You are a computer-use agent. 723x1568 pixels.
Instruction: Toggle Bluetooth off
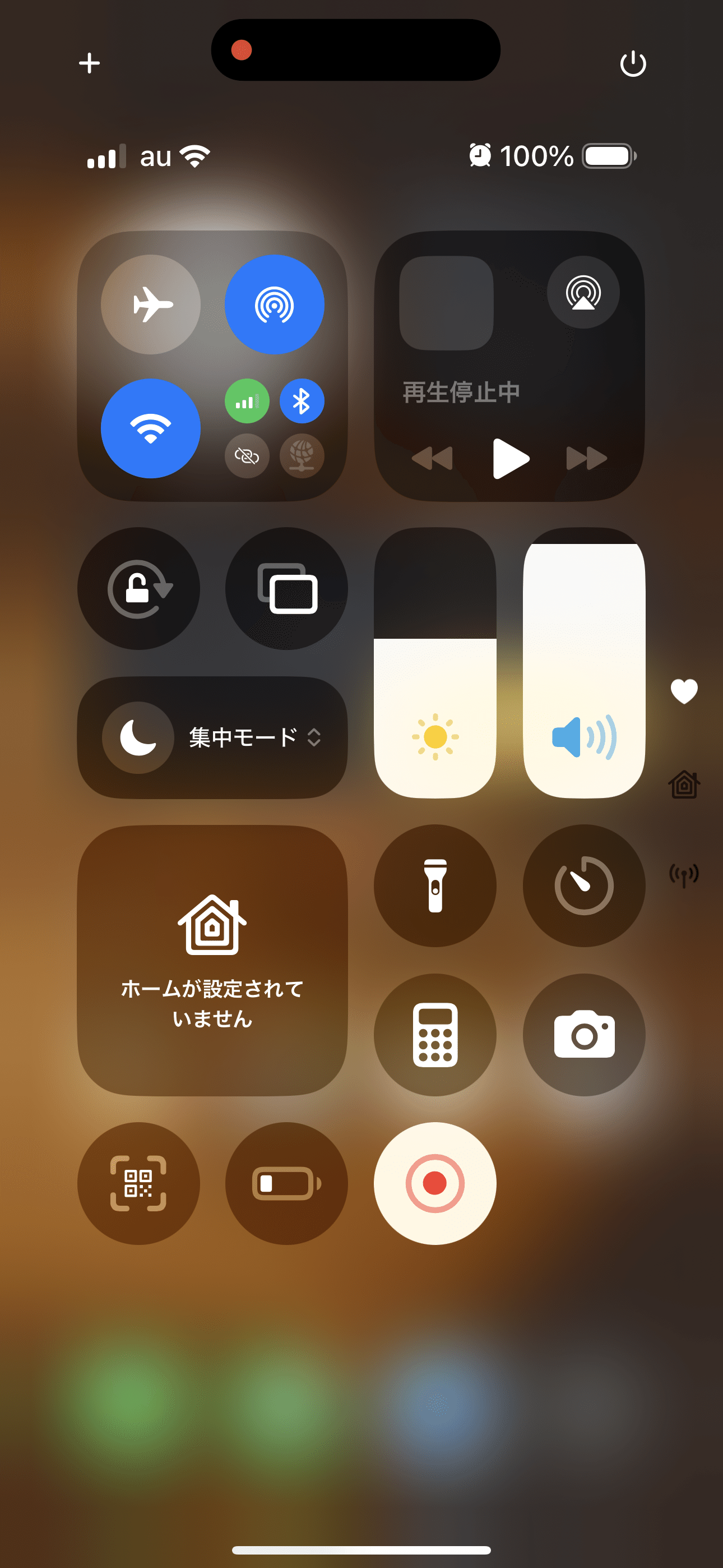click(x=302, y=402)
